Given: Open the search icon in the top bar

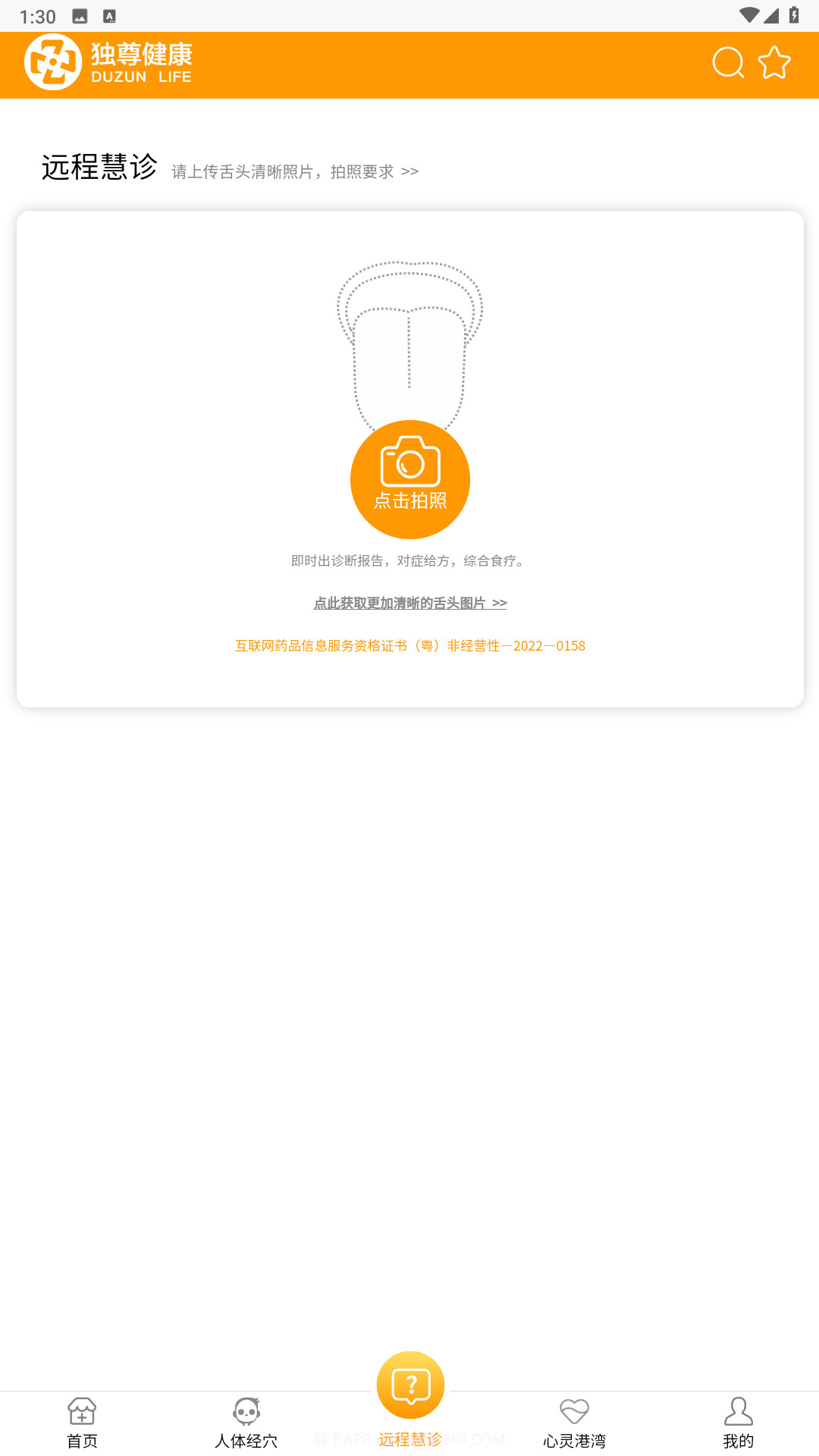Looking at the screenshot, I should coord(727,63).
